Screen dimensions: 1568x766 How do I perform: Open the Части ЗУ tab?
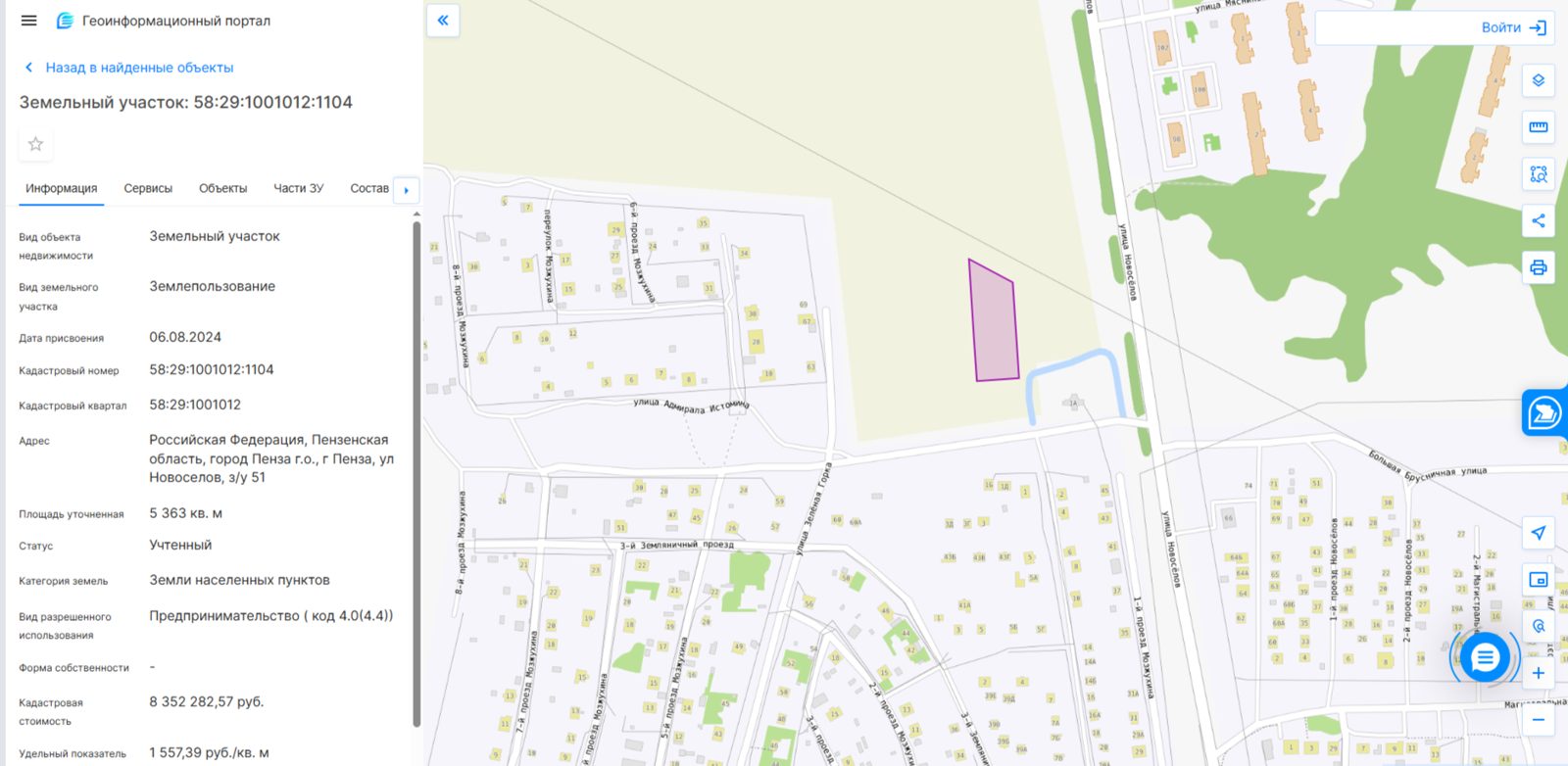pos(298,188)
